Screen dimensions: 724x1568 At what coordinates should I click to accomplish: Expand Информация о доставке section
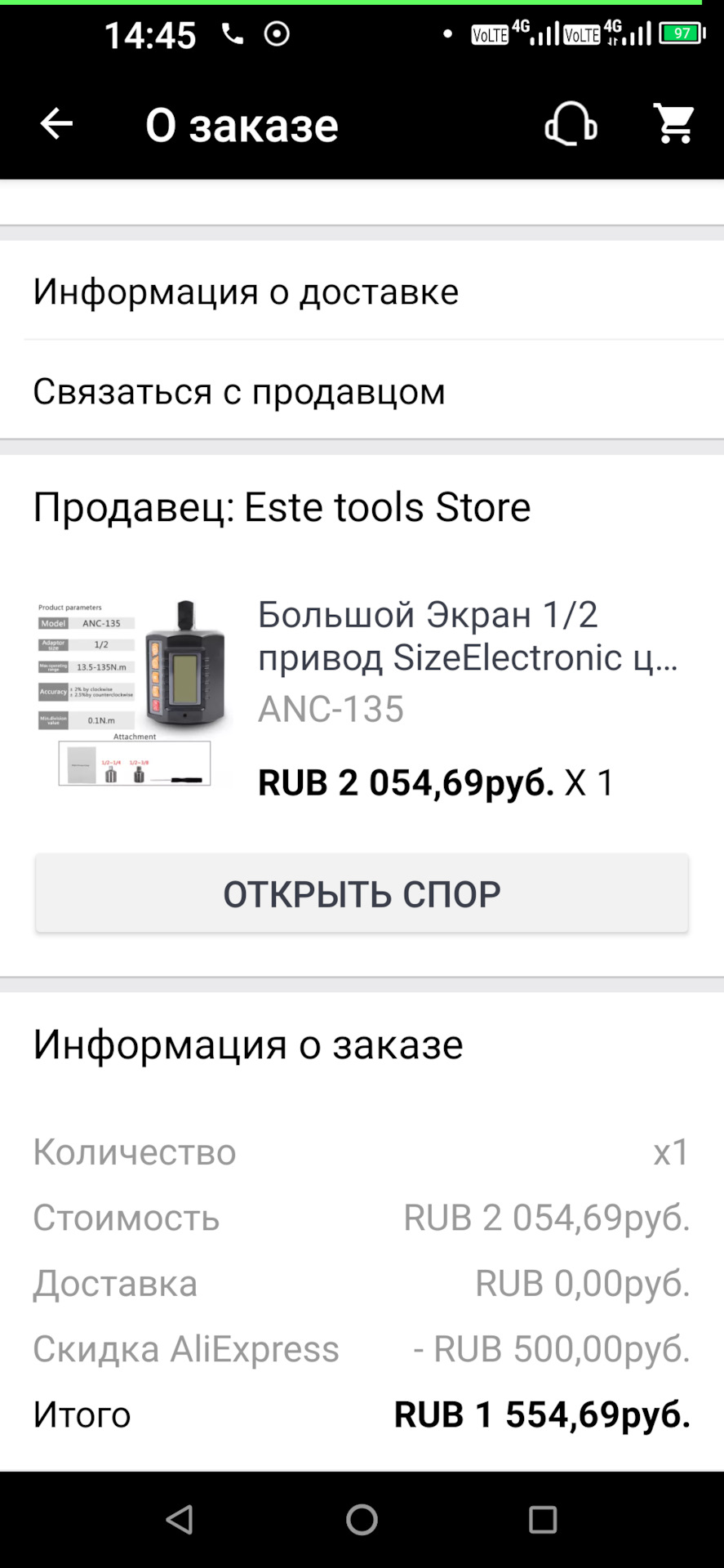click(x=246, y=291)
